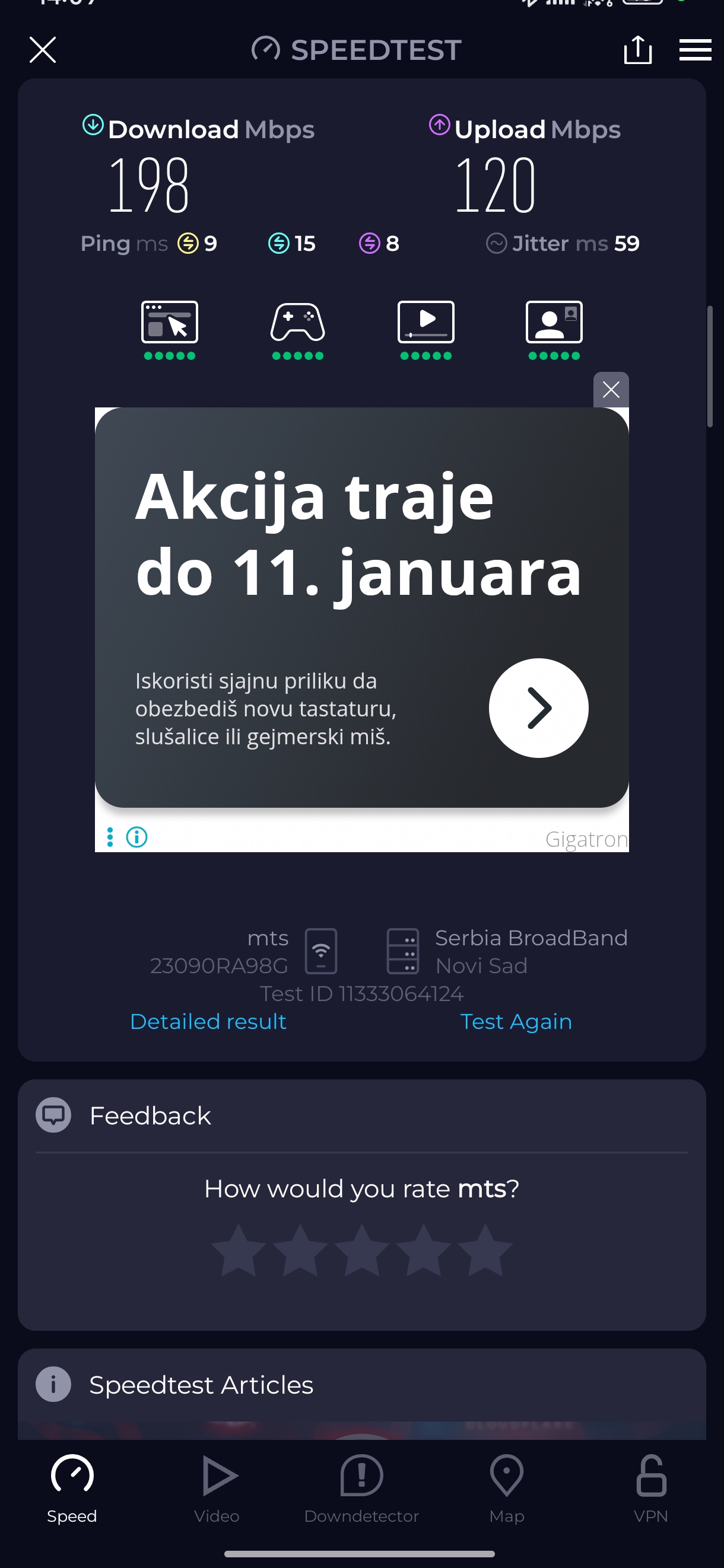Viewport: 724px width, 1568px height.
Task: Open the ad's arrow button
Action: (538, 708)
